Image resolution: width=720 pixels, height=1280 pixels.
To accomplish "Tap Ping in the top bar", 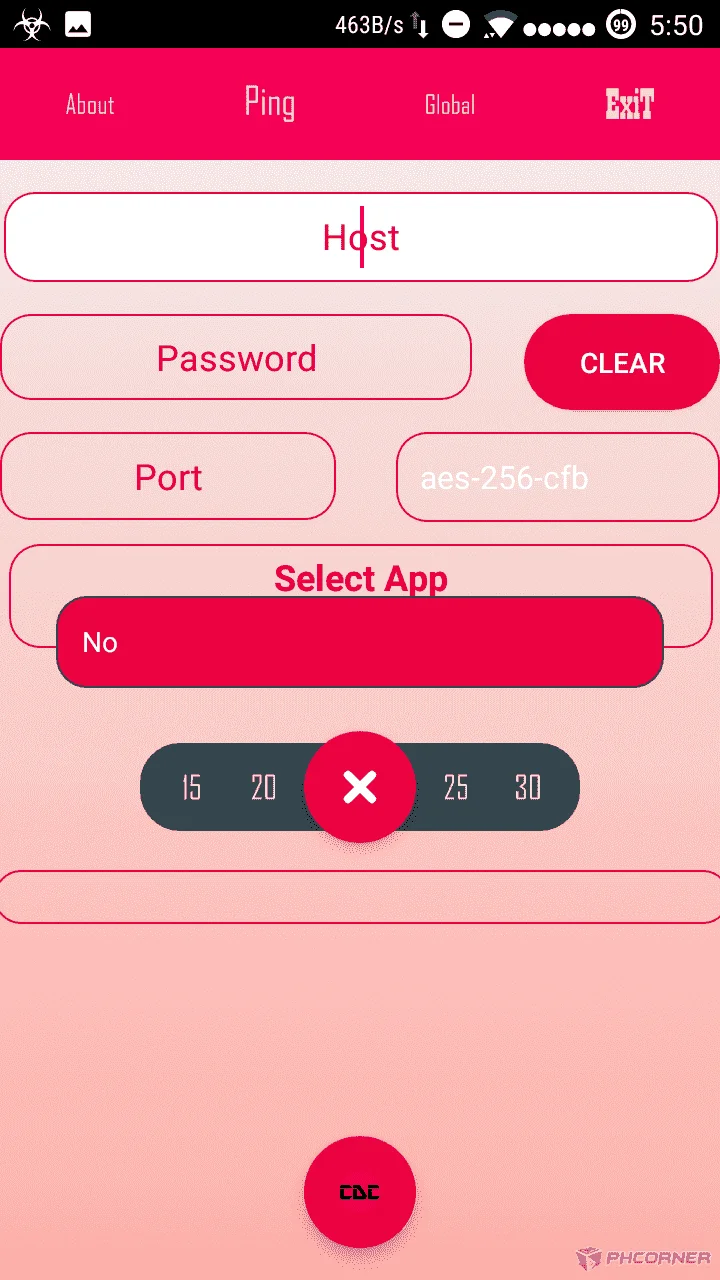I will (x=270, y=104).
